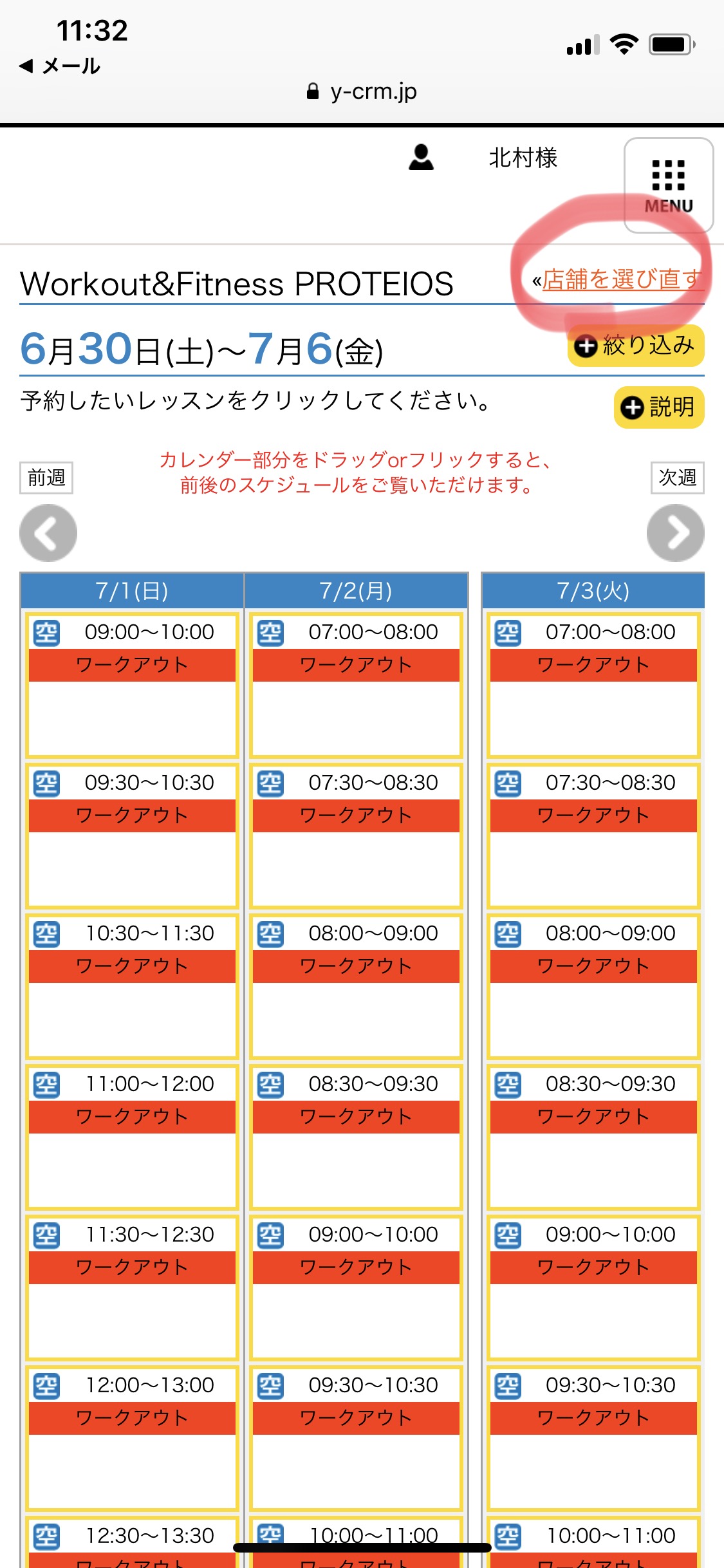
Task: Return to the メール app
Action: click(60, 66)
